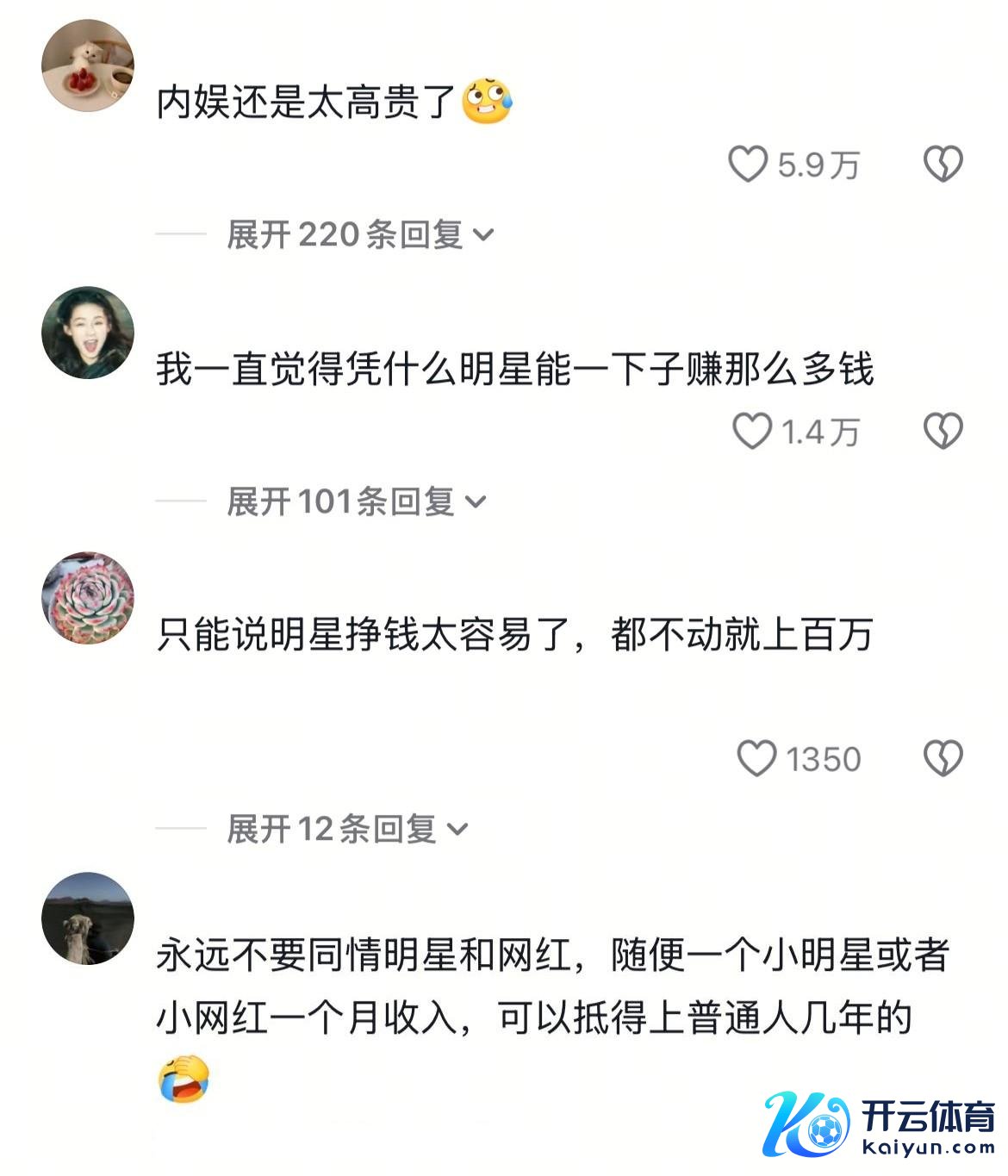
Task: Dislike the comment 只能说明星挣钱太容易了
Action: [943, 758]
